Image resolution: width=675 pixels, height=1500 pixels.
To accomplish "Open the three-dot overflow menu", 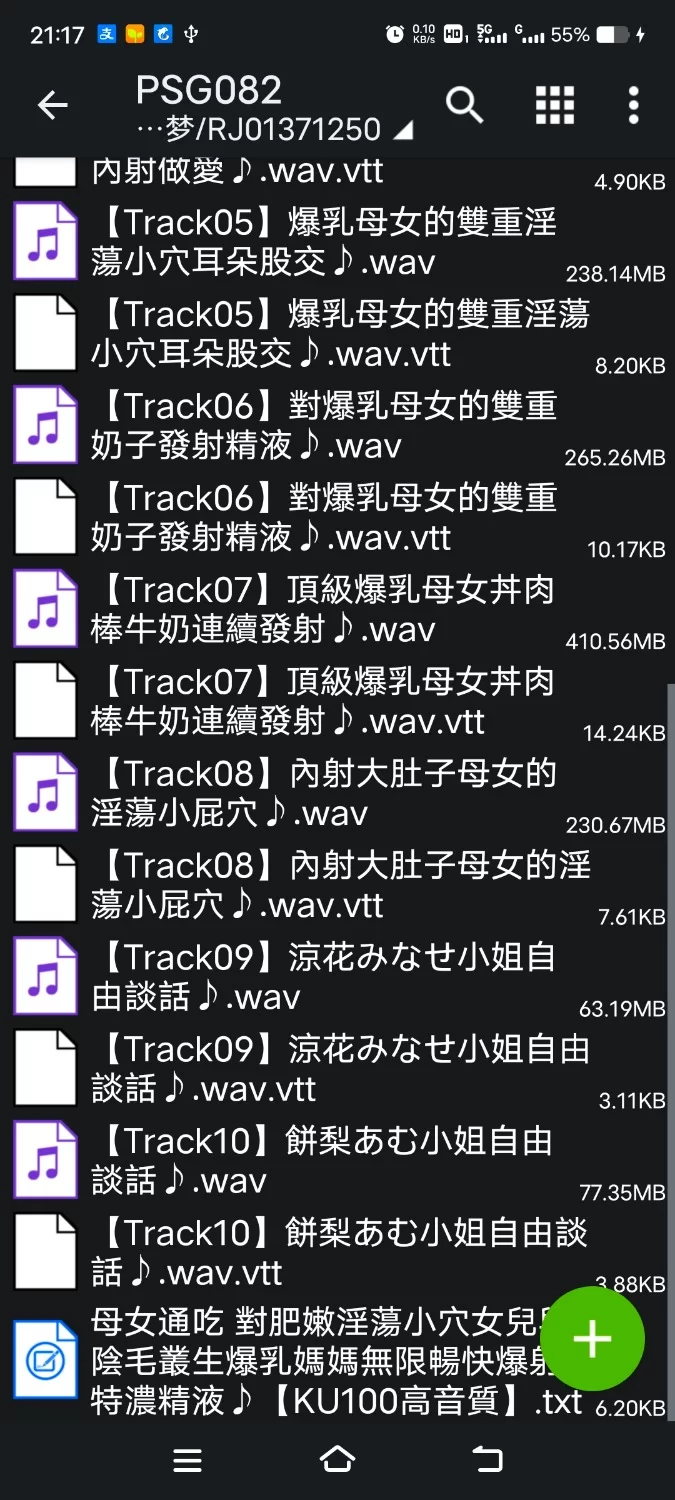I will (x=633, y=104).
